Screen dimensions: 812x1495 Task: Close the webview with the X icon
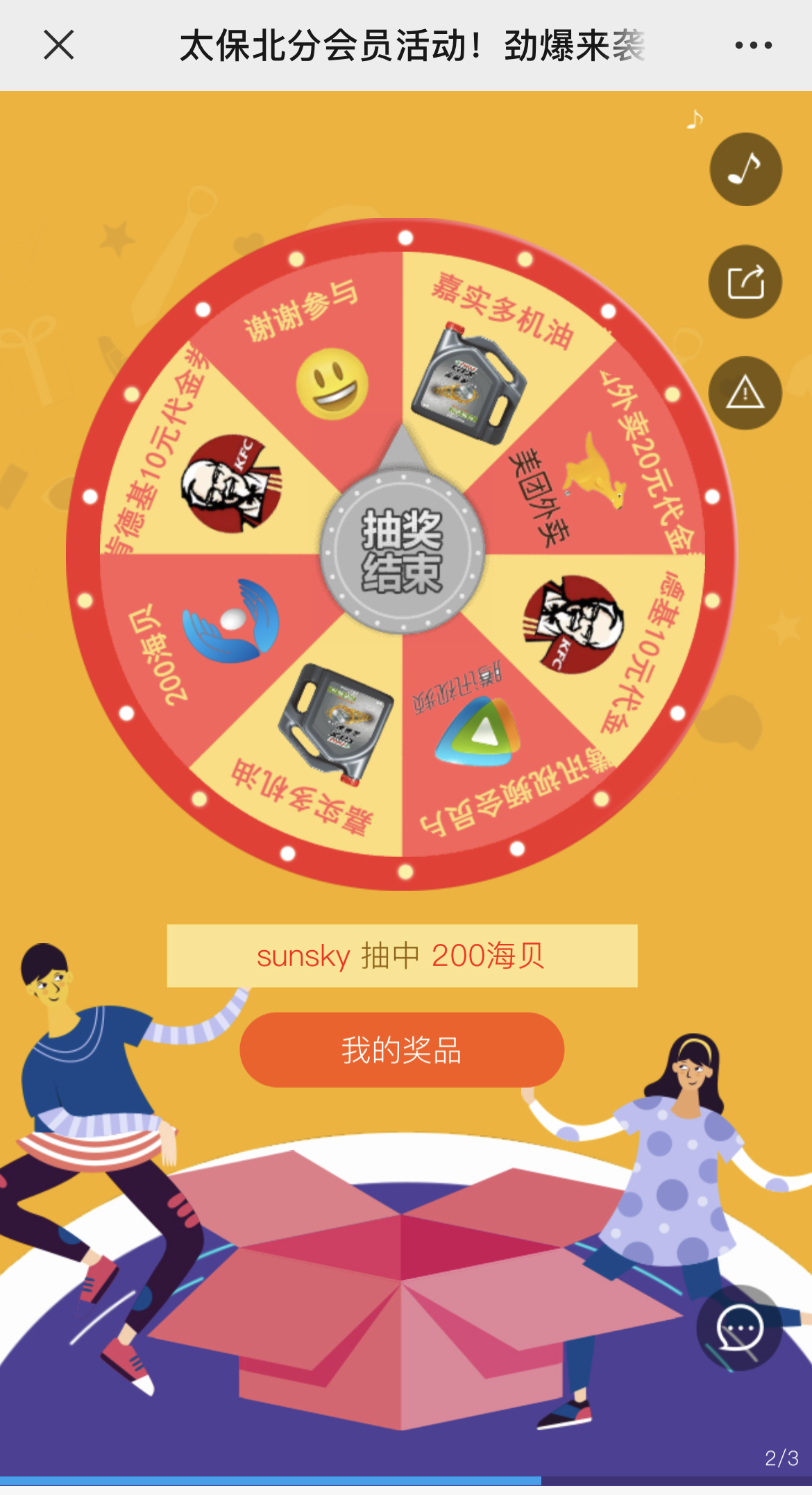click(x=59, y=45)
